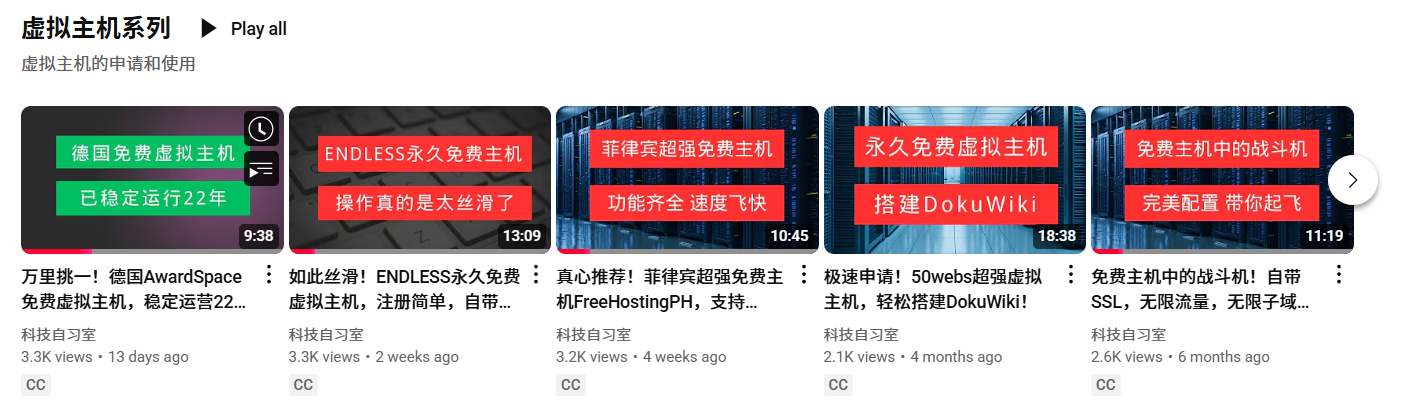1405x412 pixels.
Task: Open more options for the 免费主机中的战斗机 video
Action: pos(1338,275)
